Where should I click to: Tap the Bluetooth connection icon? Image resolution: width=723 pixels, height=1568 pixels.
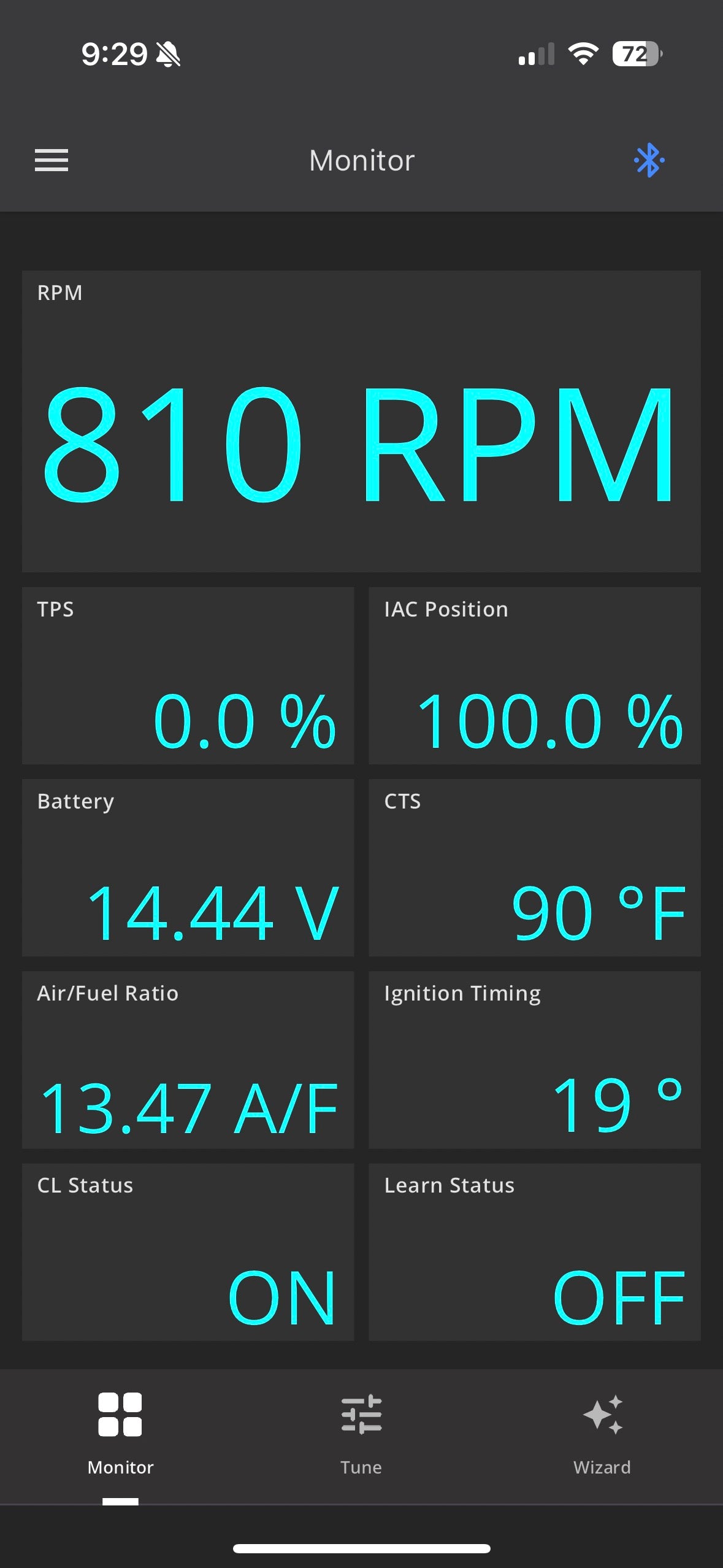pyautogui.click(x=649, y=161)
